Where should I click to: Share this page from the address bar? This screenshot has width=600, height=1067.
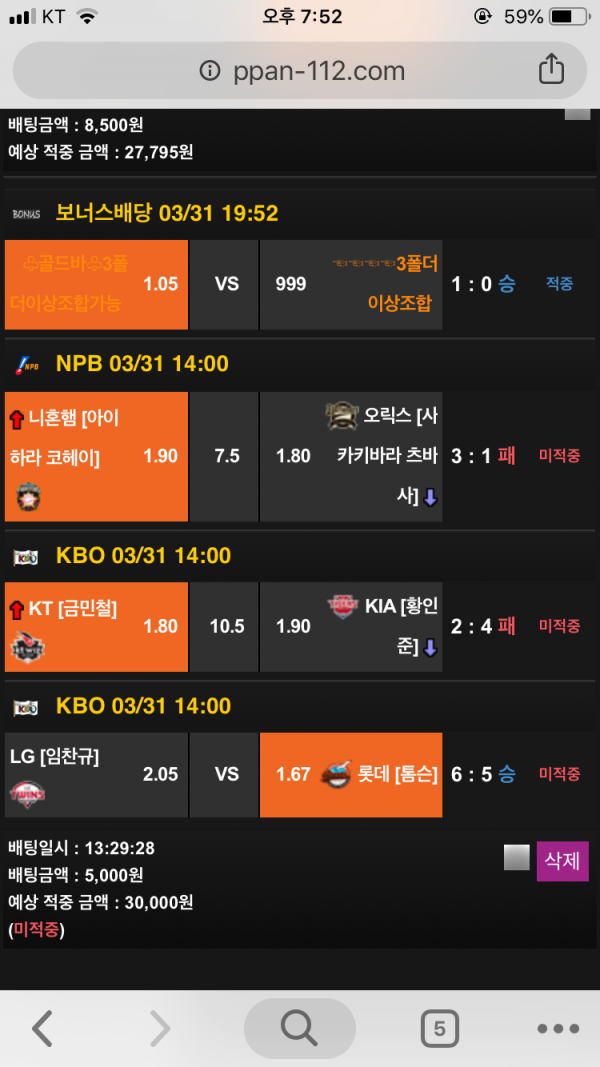[x=551, y=70]
